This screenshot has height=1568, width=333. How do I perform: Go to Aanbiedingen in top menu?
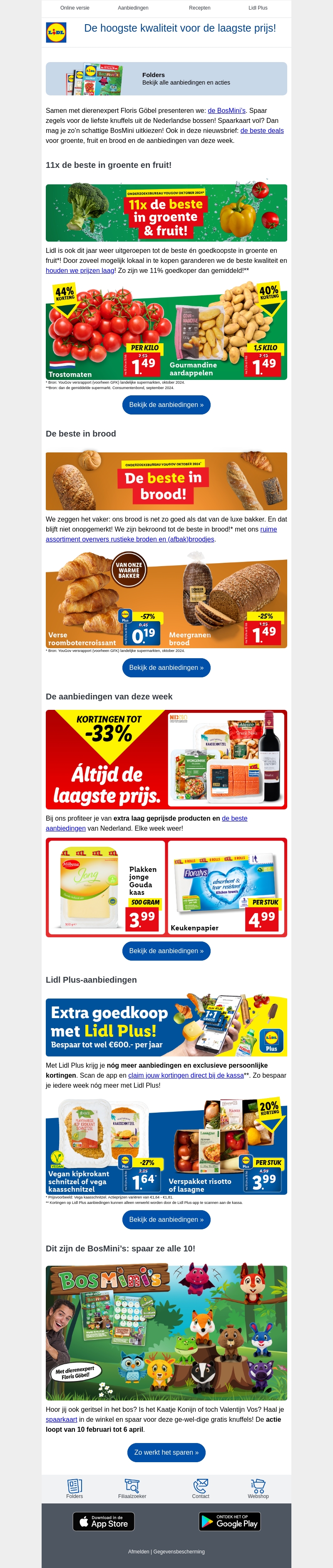(x=133, y=8)
